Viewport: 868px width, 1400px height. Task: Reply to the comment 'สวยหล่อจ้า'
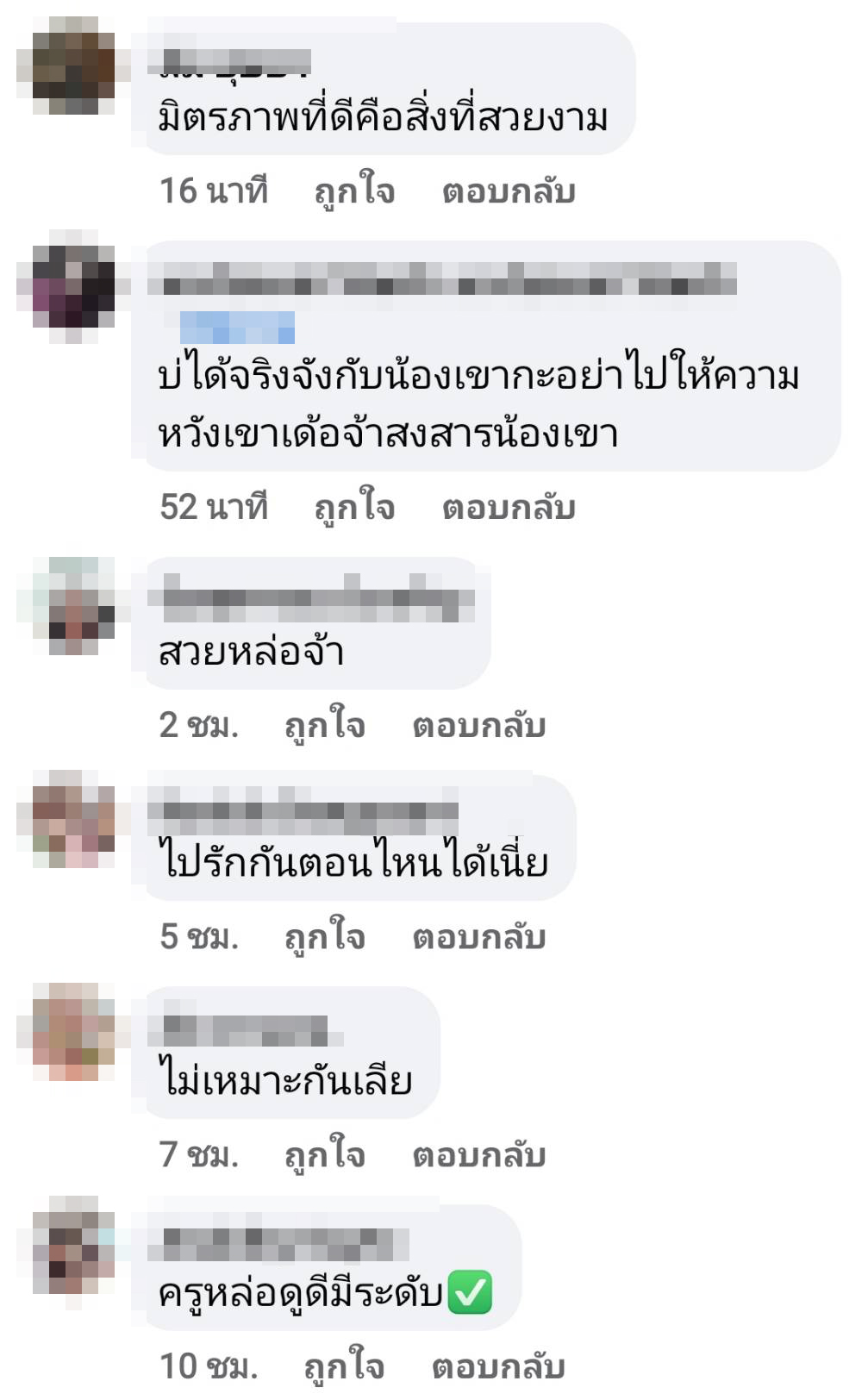coord(479,725)
